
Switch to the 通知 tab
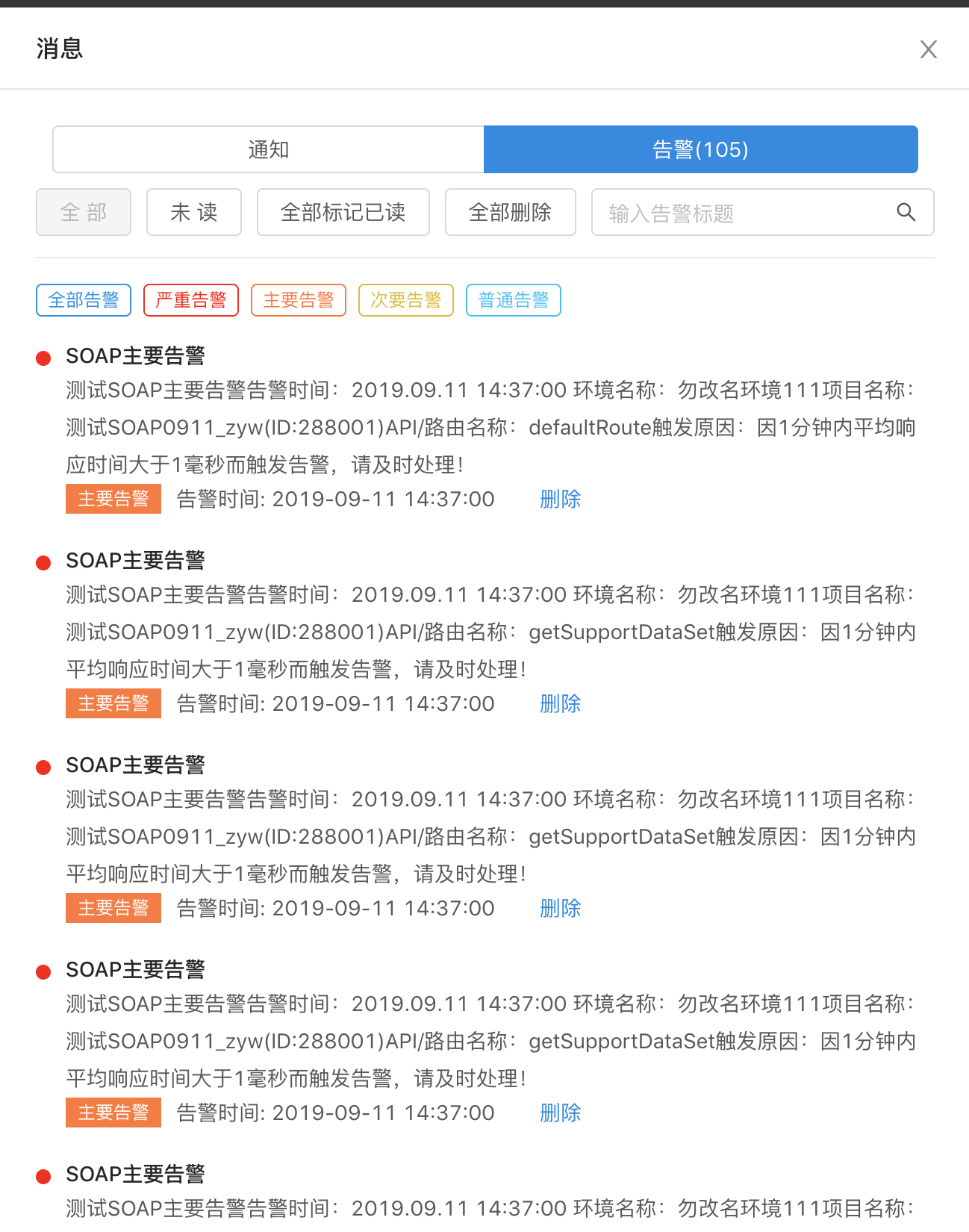click(x=268, y=149)
